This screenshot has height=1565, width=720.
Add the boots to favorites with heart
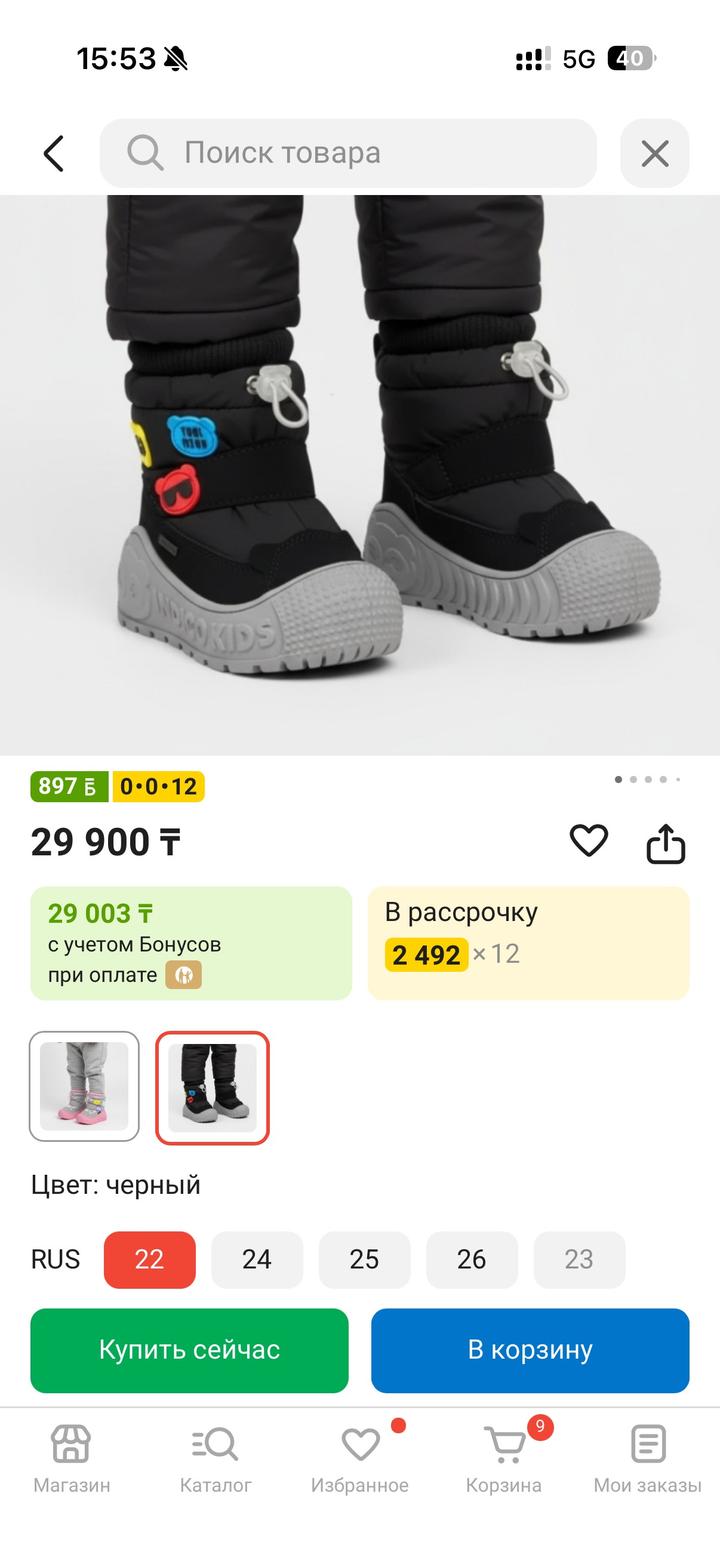(x=588, y=841)
